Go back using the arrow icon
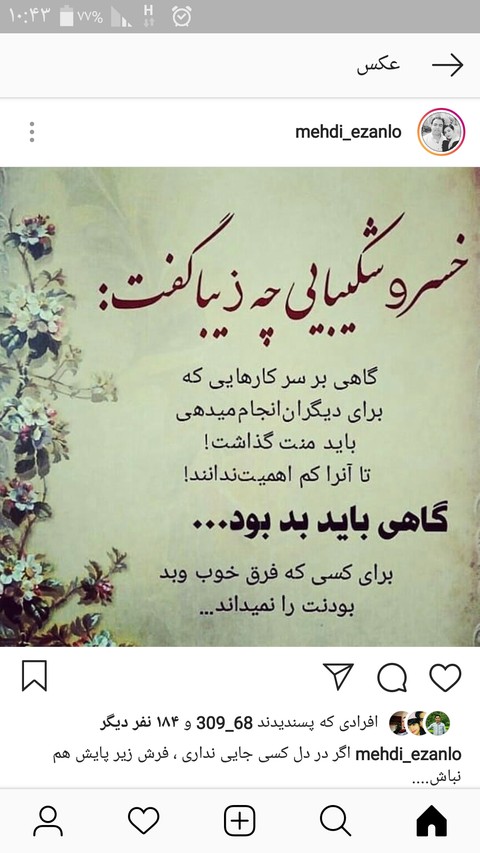The height and width of the screenshot is (853, 480). click(447, 66)
